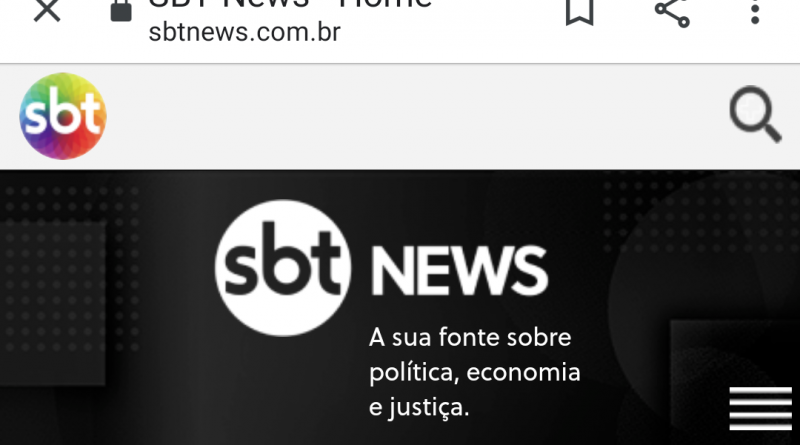Open the site search magnifier
Viewport: 800px width, 445px height.
pos(754,116)
